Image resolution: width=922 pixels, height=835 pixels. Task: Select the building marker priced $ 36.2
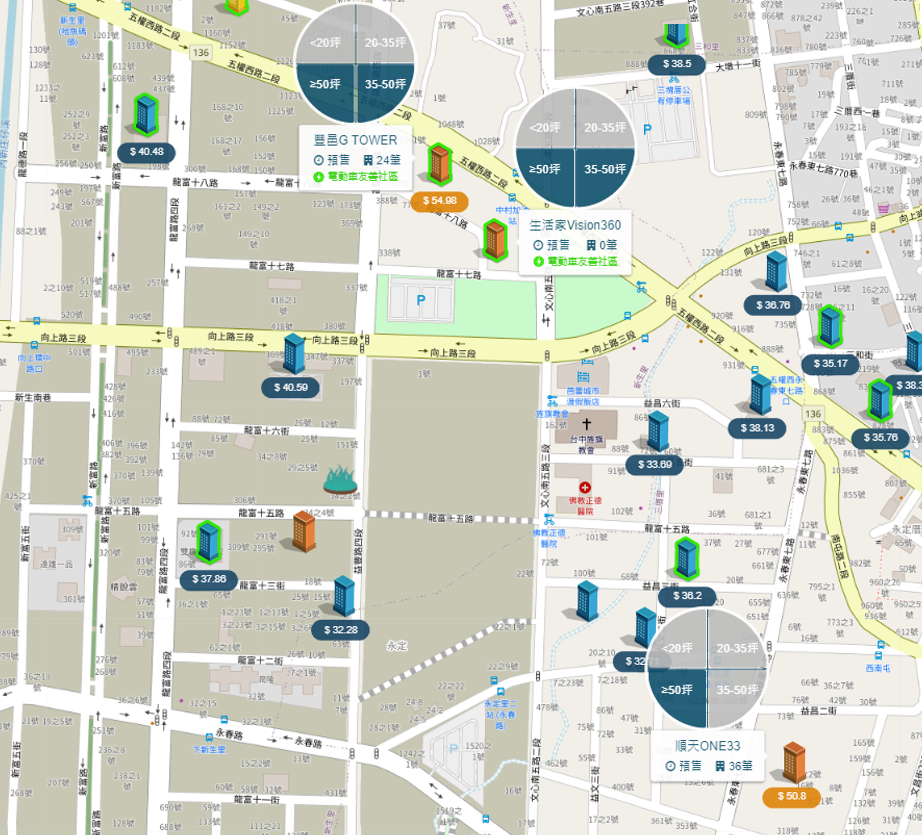tap(686, 560)
